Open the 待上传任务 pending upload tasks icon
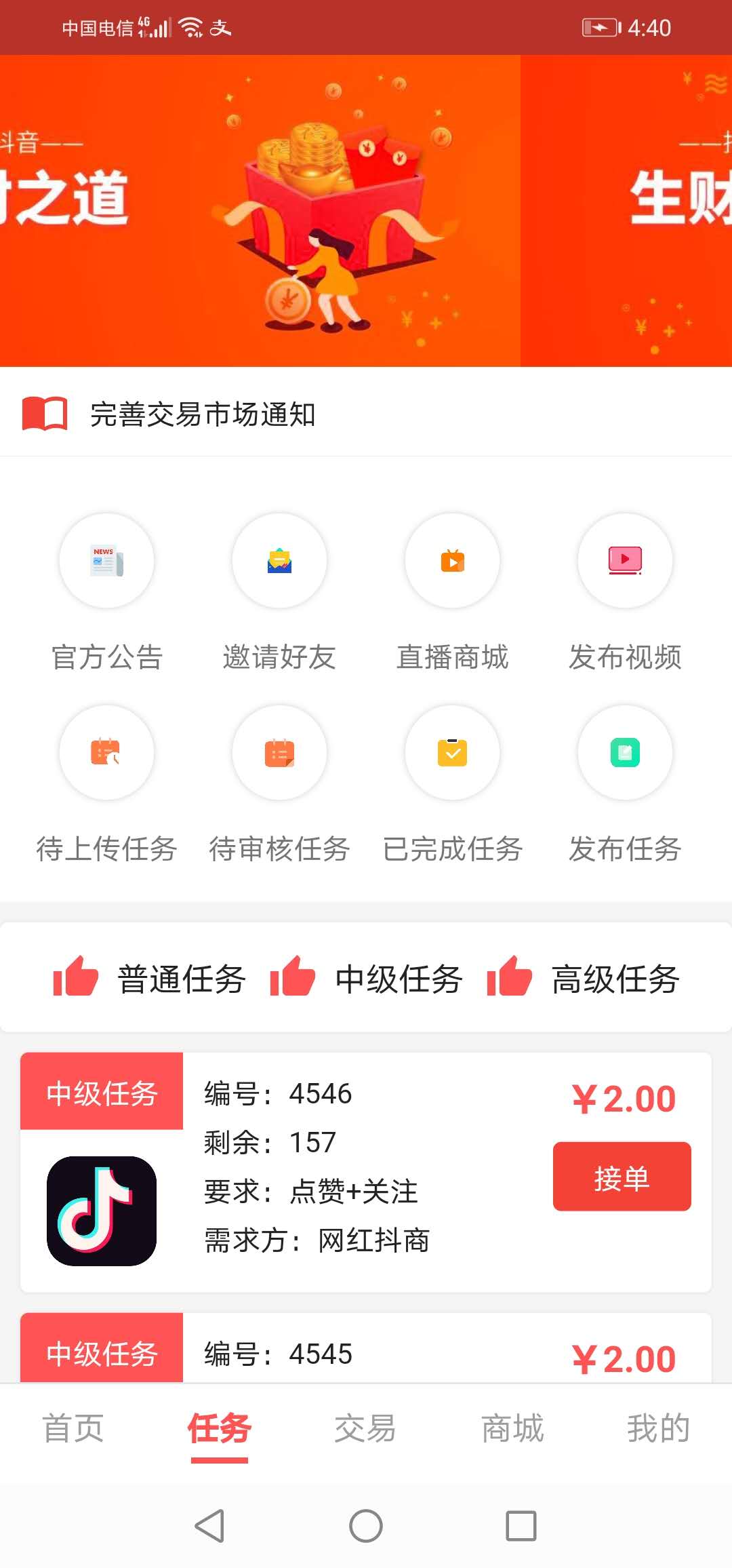The image size is (732, 1568). [x=106, y=753]
